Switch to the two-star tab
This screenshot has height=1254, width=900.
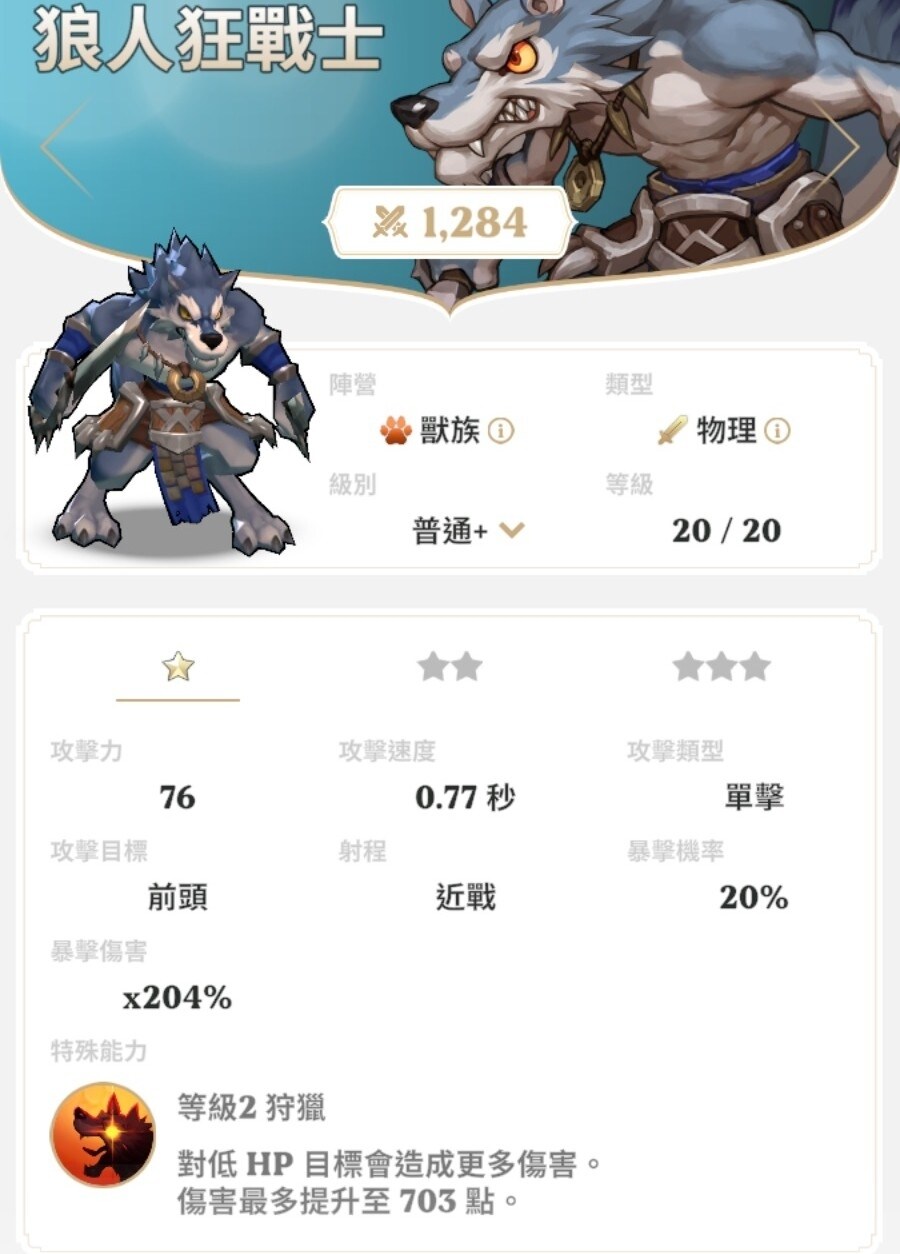[x=450, y=667]
